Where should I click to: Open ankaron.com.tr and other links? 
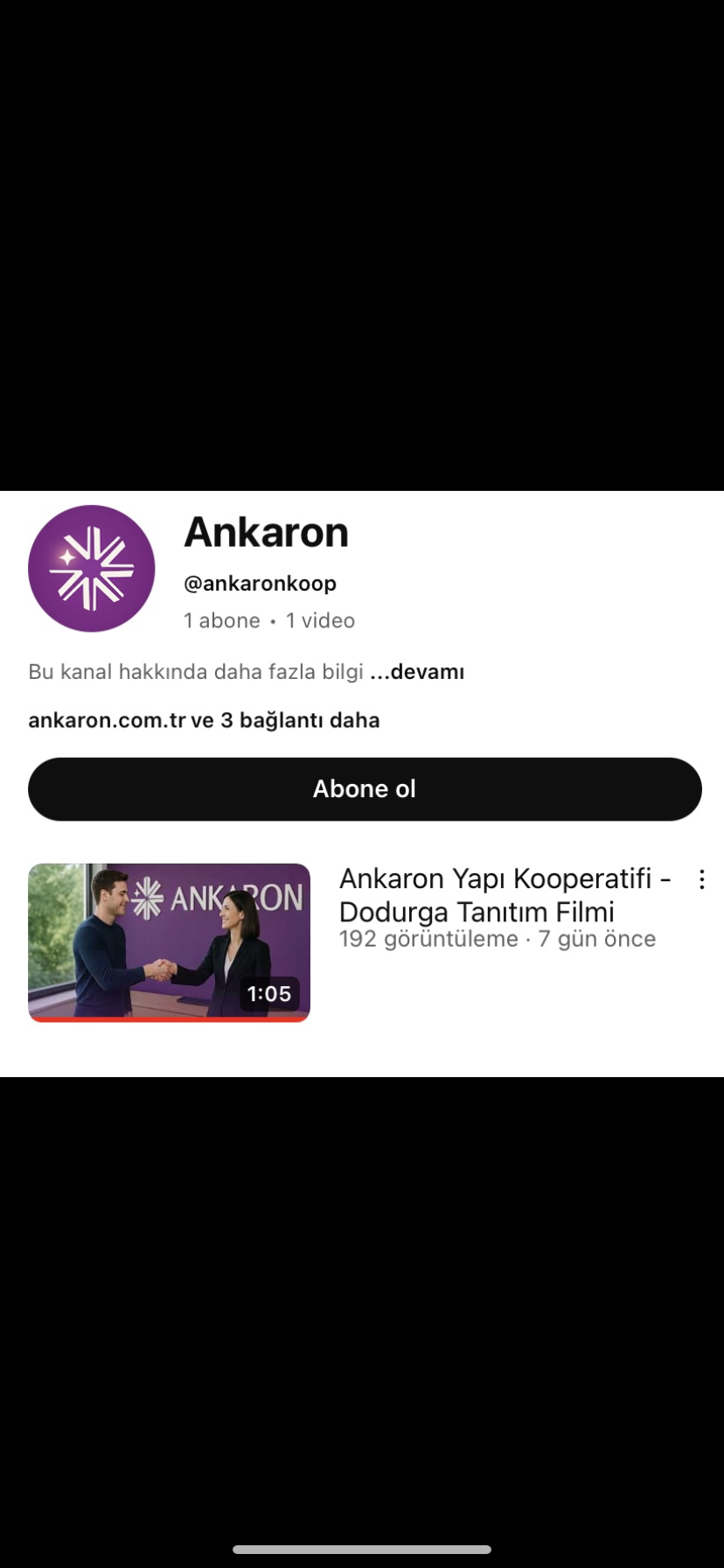point(204,720)
